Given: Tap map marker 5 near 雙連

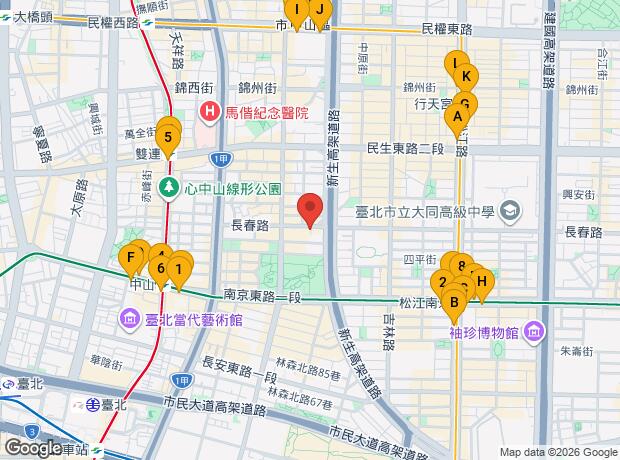Looking at the screenshot, I should 169,138.
